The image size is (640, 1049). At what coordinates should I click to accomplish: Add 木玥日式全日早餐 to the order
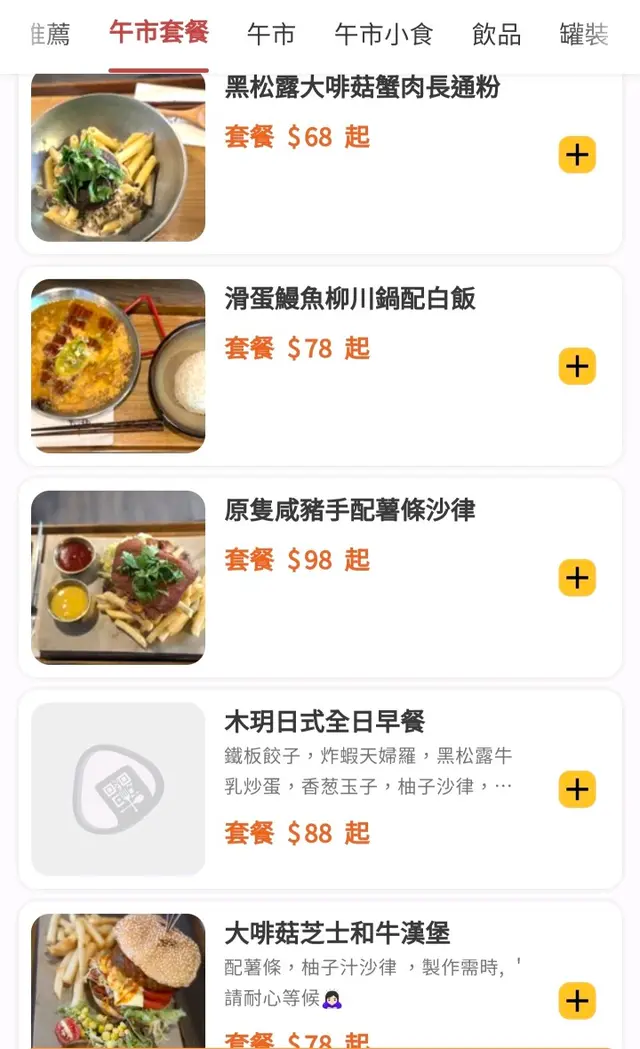[577, 789]
